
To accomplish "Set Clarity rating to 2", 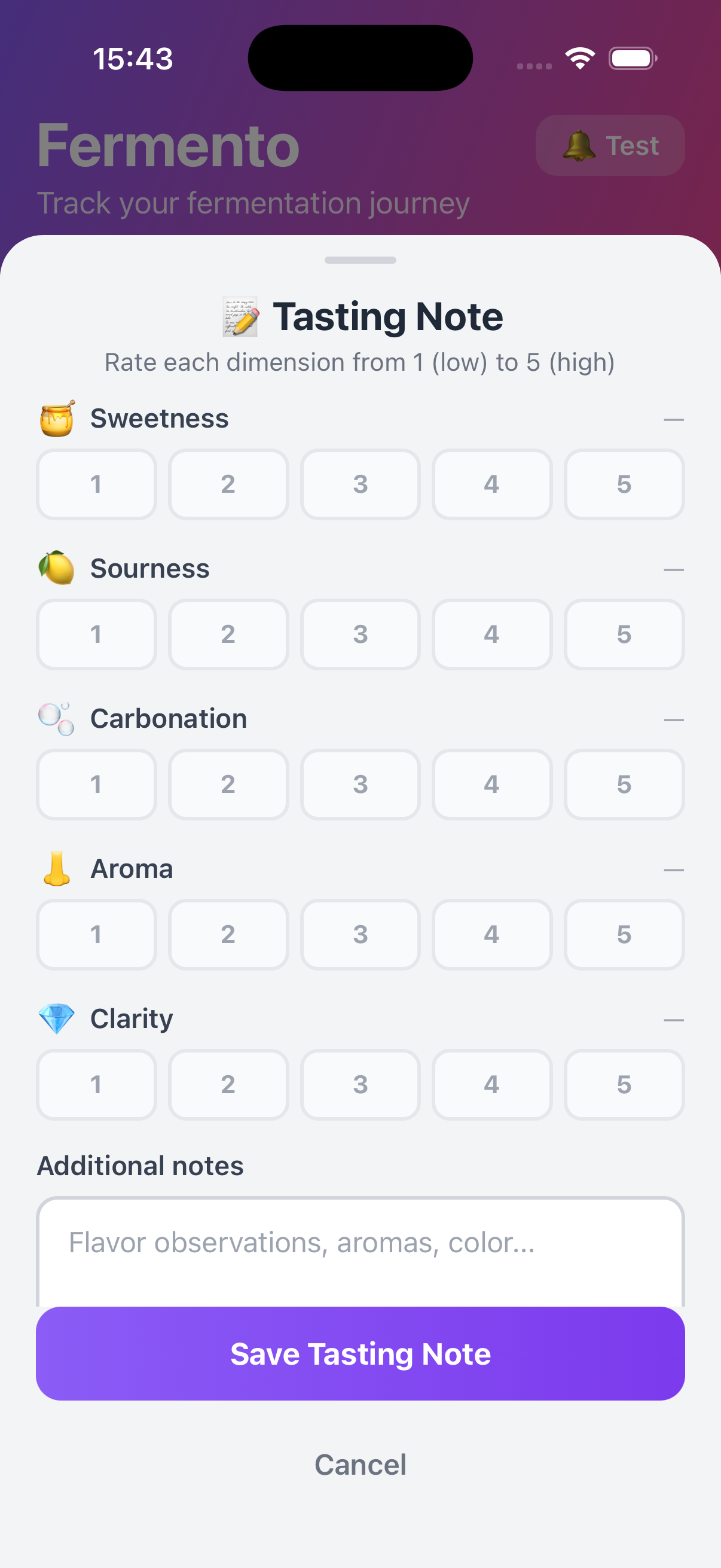I will tap(228, 1085).
